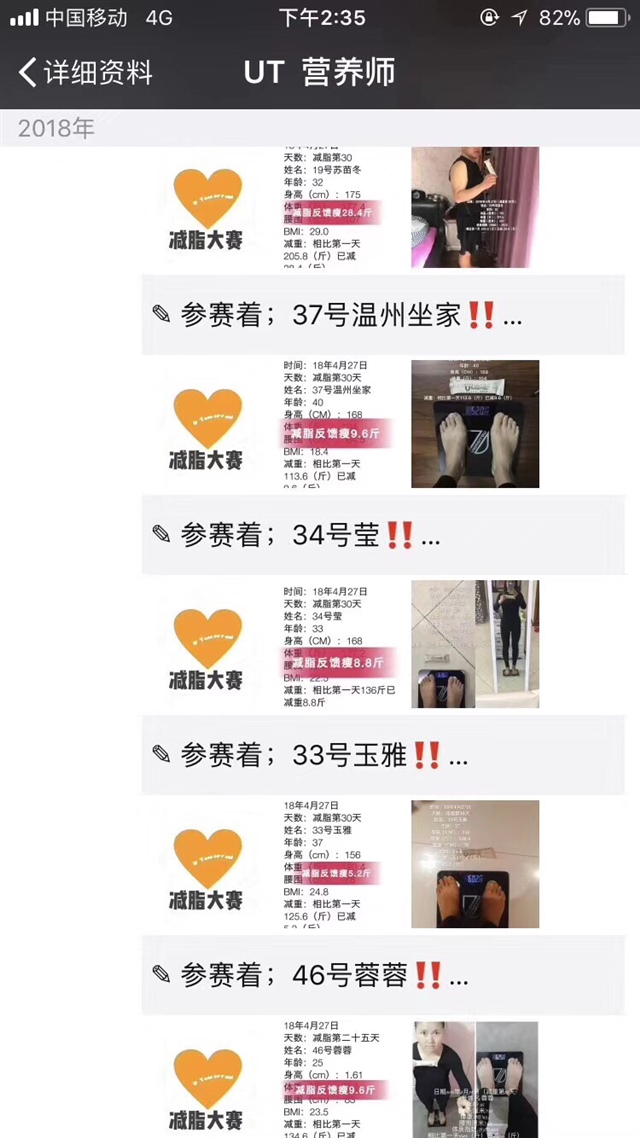Go back to 详细资料
The width and height of the screenshot is (640, 1138).
(86, 72)
